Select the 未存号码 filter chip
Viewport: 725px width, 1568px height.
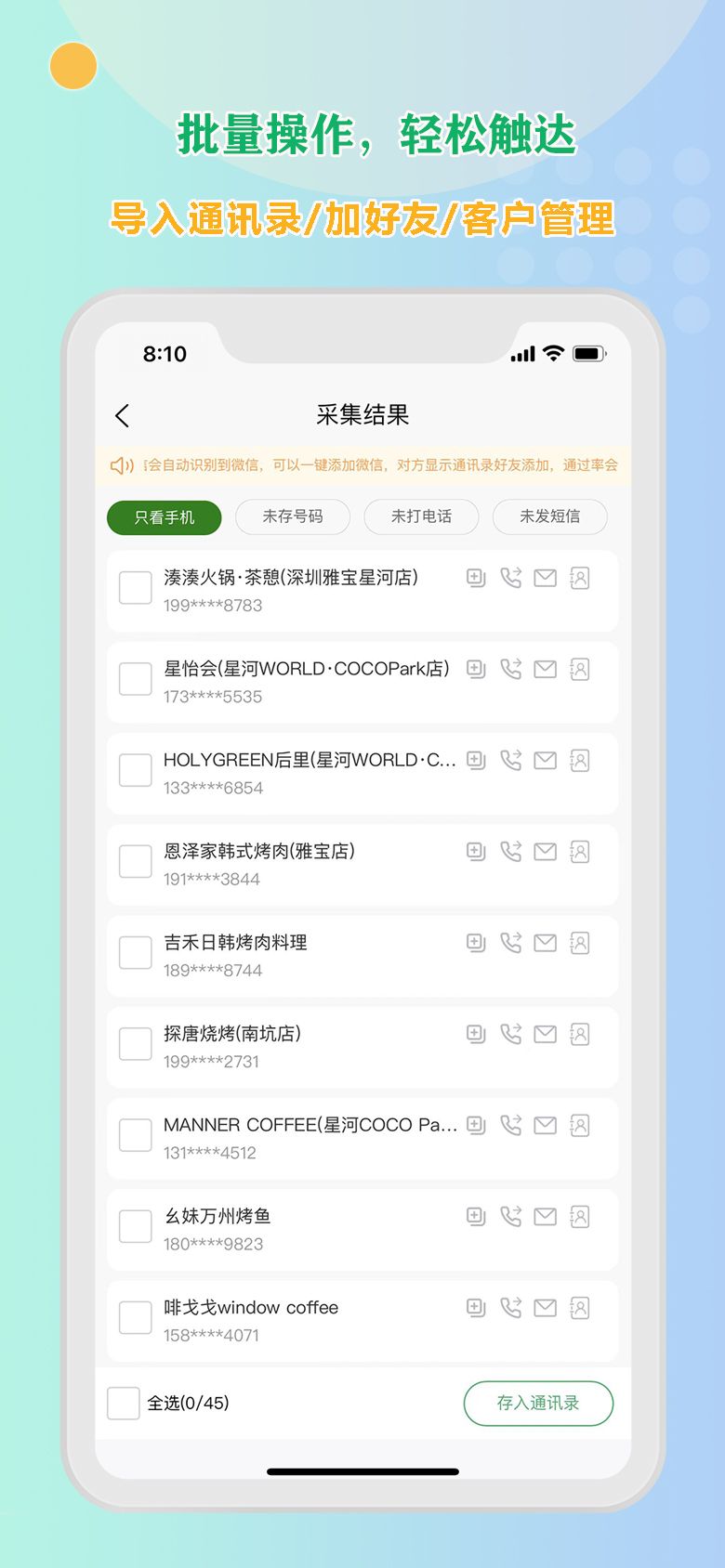click(x=294, y=516)
